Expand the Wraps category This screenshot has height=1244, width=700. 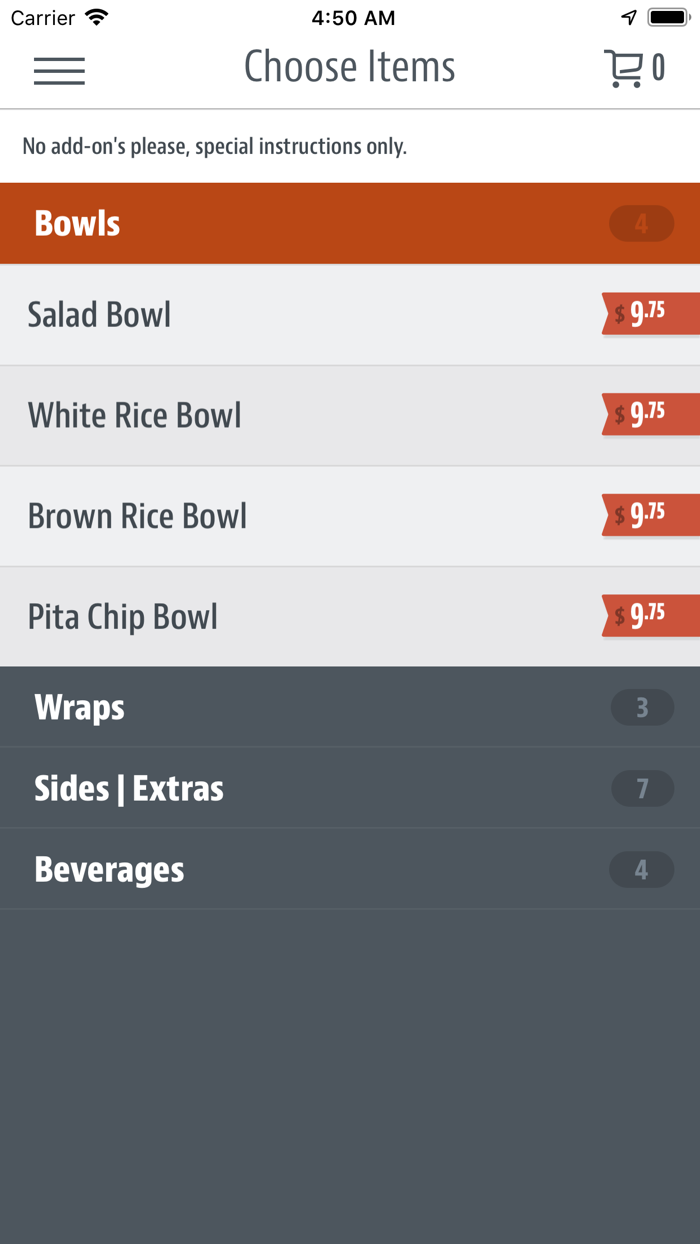[x=350, y=707]
